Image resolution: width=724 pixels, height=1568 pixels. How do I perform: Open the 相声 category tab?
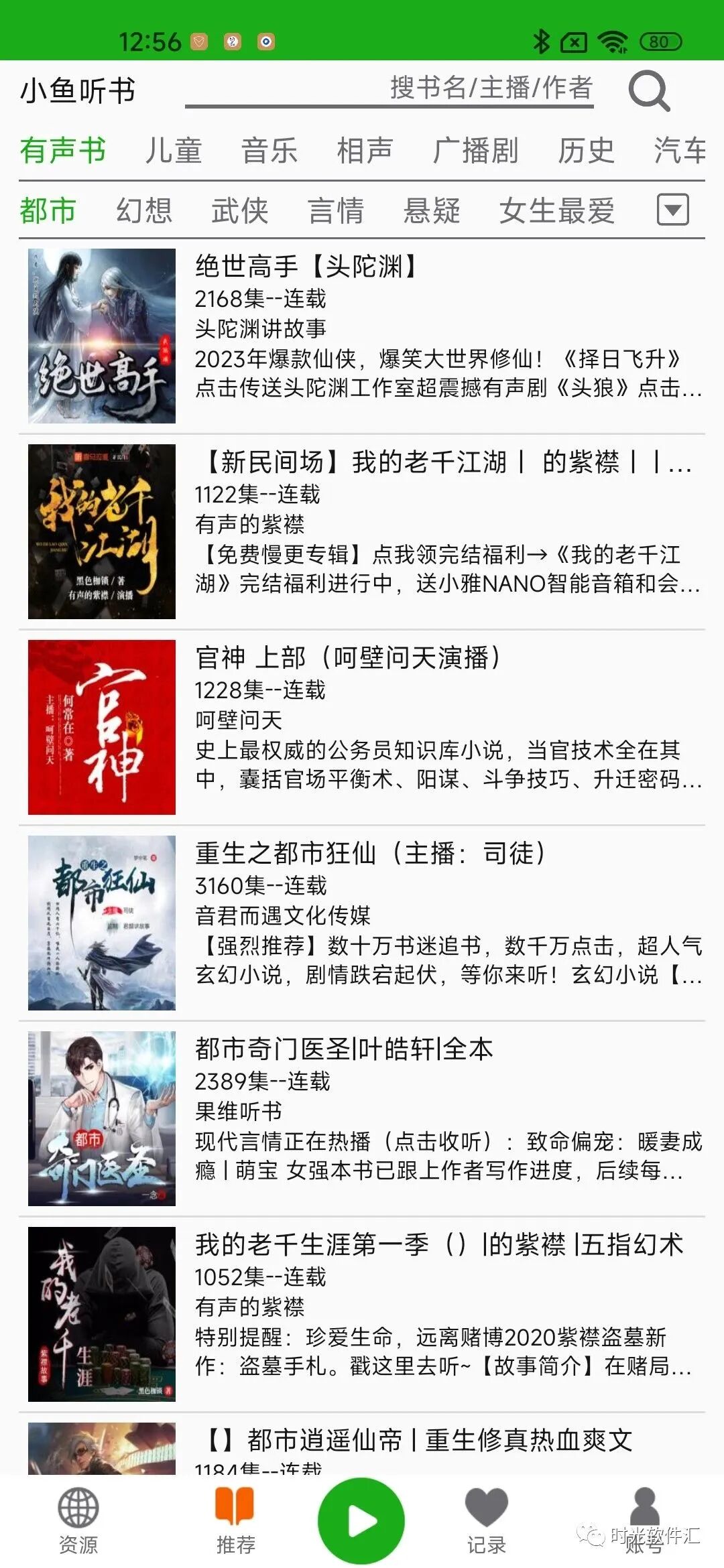tap(365, 150)
